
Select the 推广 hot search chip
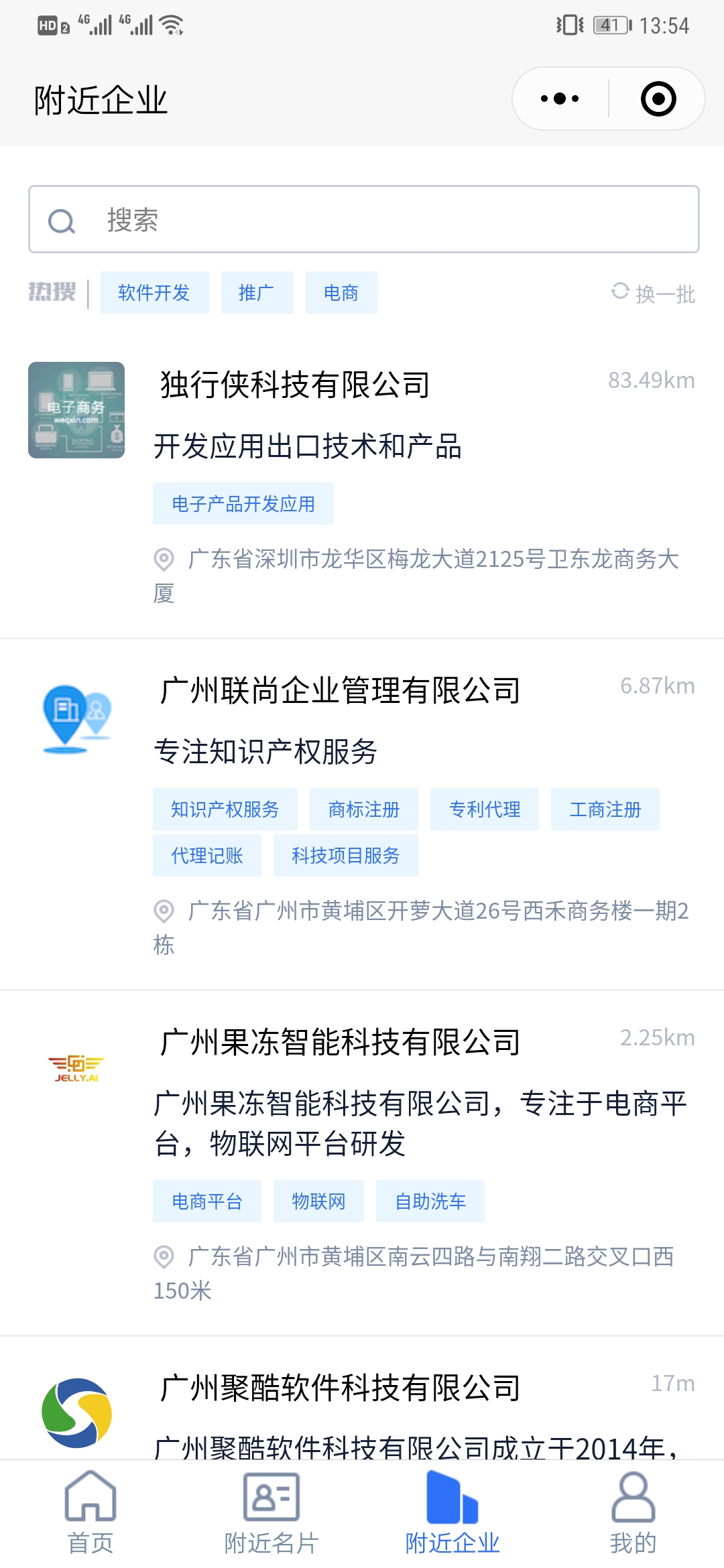tap(257, 292)
